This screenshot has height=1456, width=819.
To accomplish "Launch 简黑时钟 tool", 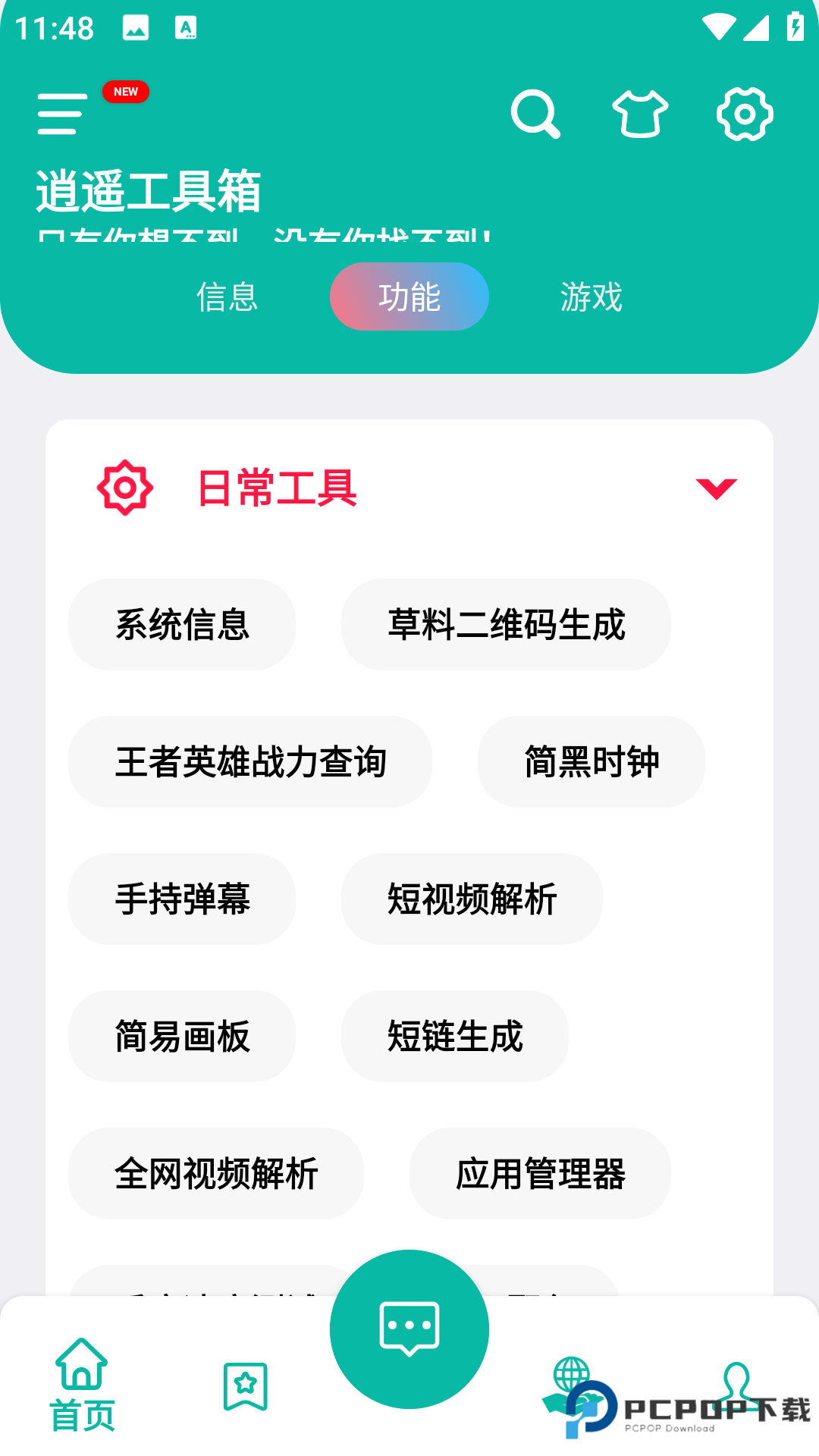I will coord(592,762).
